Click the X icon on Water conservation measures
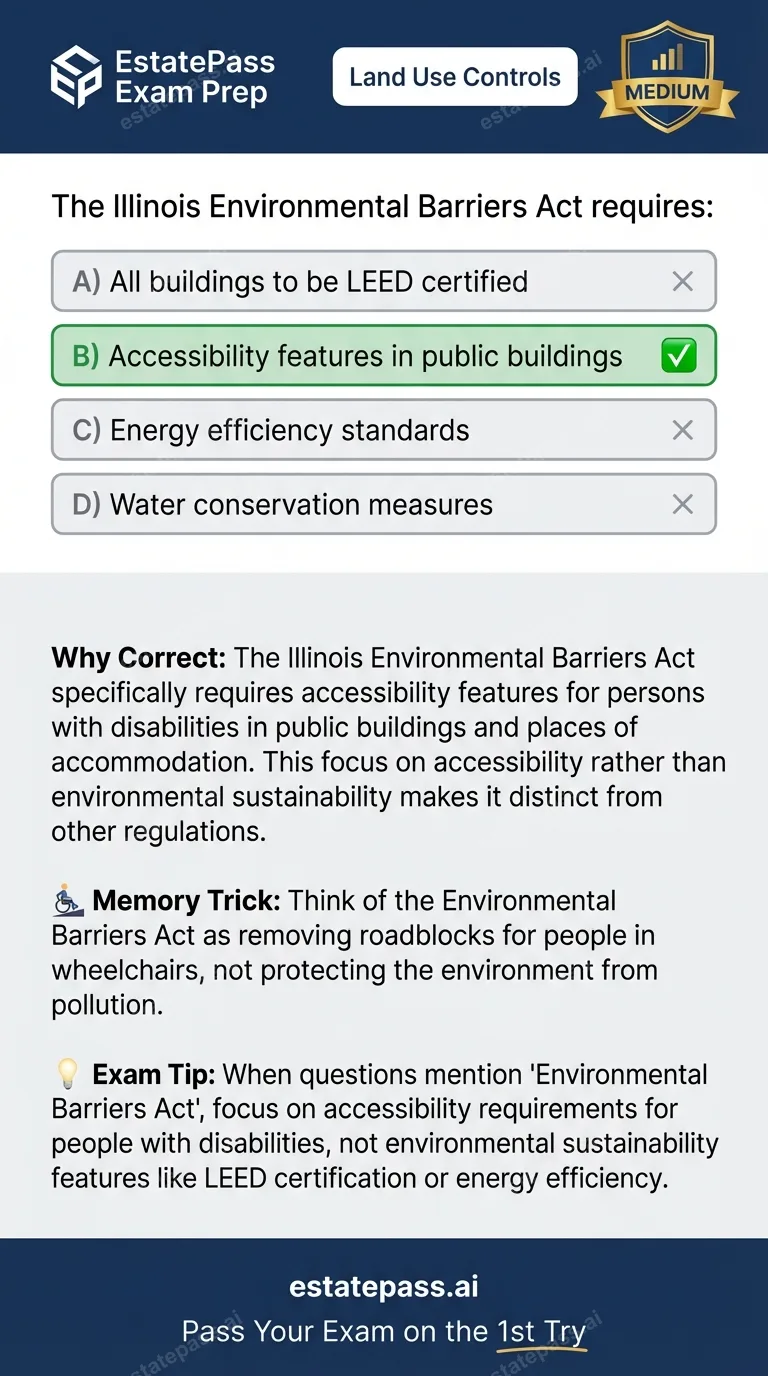 click(683, 504)
